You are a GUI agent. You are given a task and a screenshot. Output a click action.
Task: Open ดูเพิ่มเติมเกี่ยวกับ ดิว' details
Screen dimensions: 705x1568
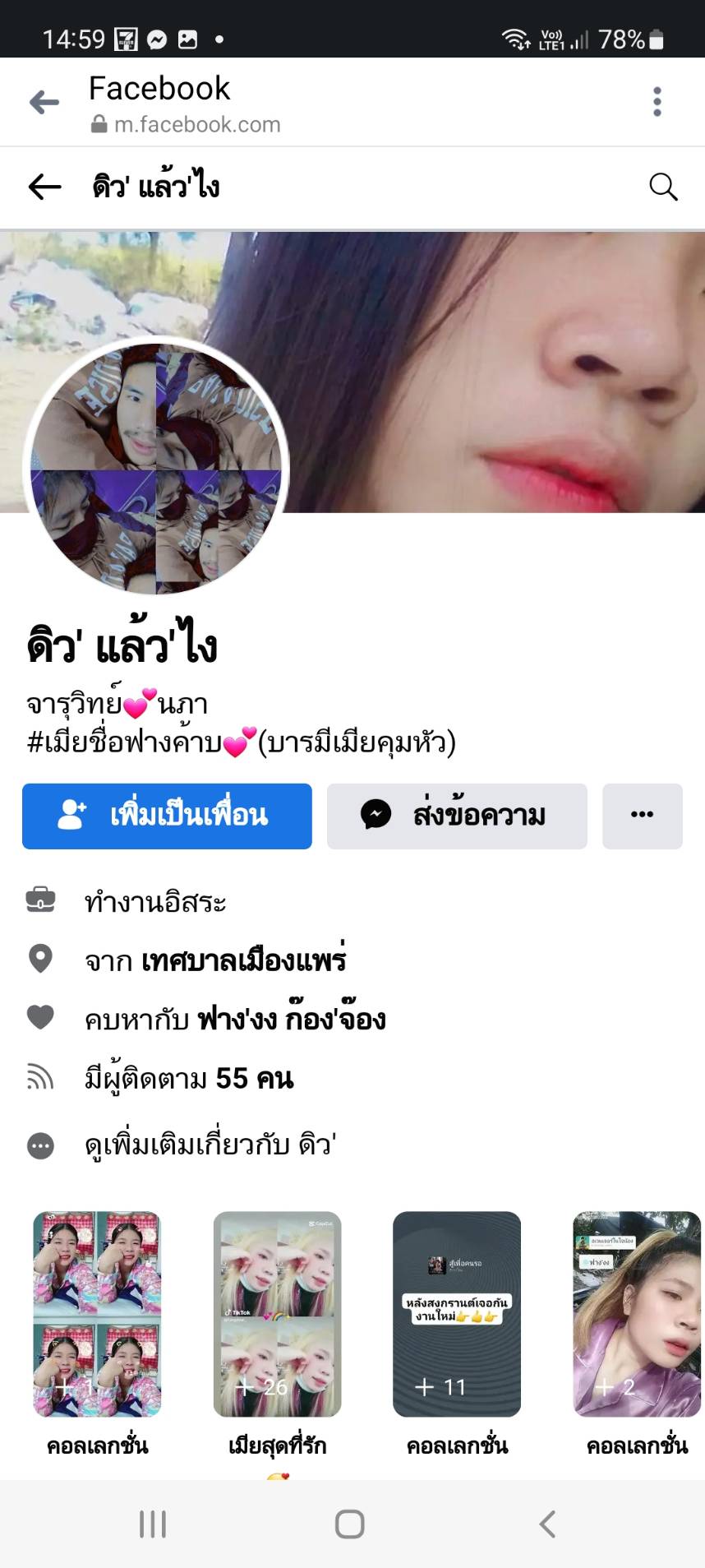(210, 1145)
